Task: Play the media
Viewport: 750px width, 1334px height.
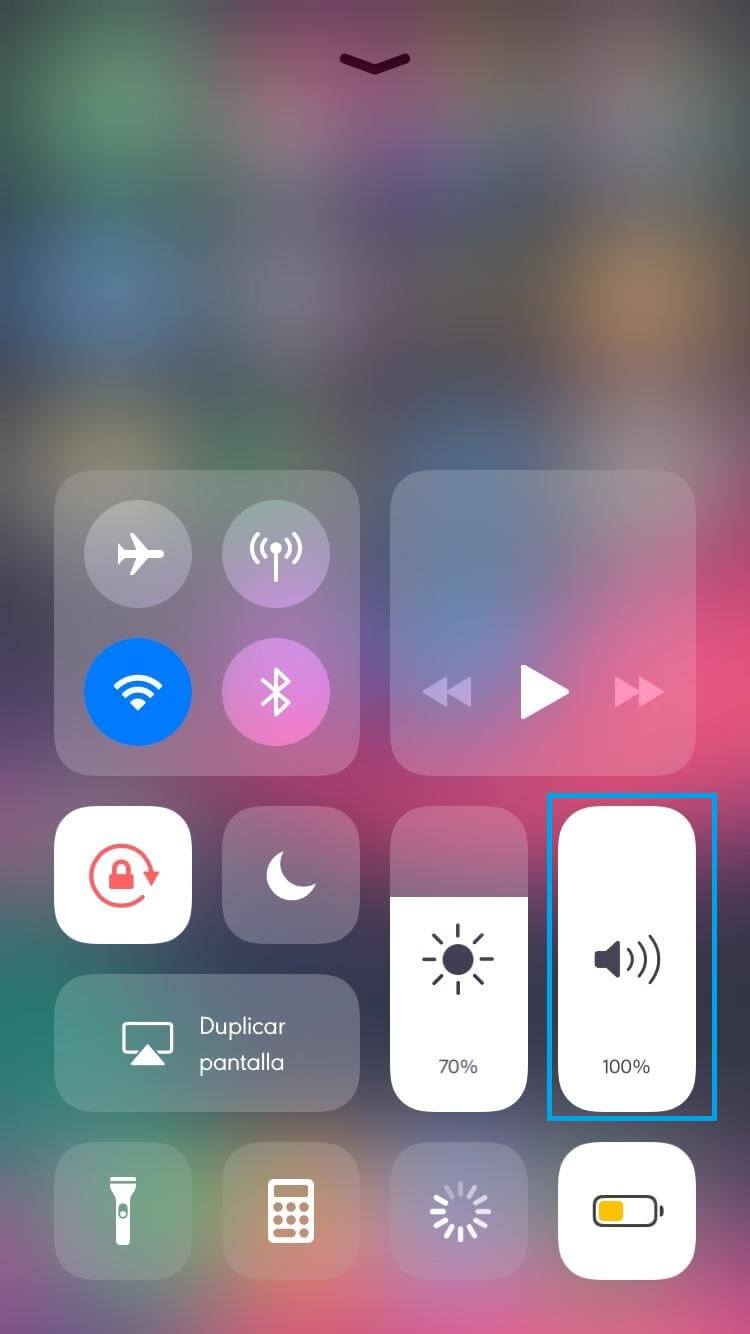Action: 543,691
